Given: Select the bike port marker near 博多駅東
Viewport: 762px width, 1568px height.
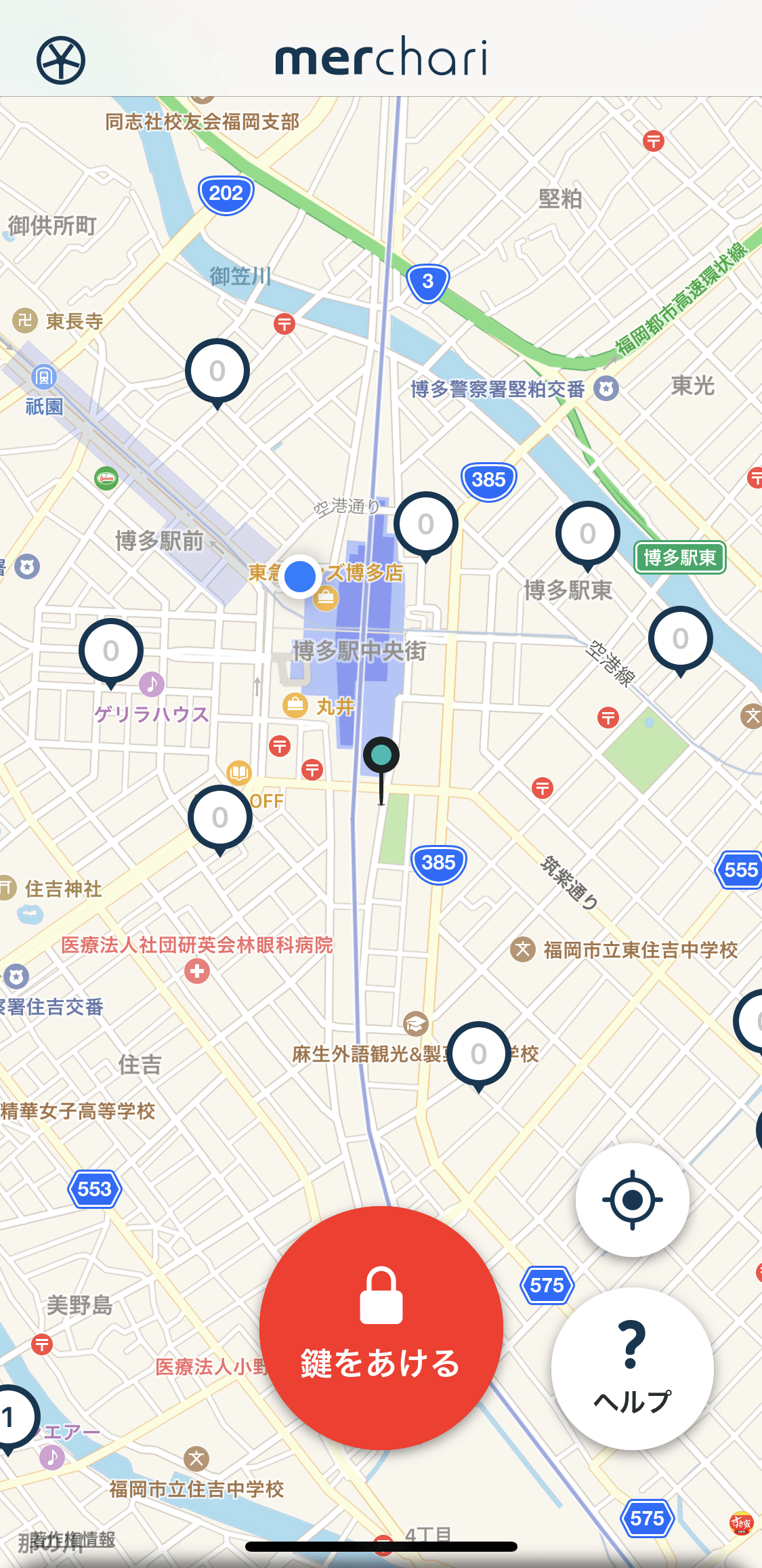Looking at the screenshot, I should coord(587,534).
